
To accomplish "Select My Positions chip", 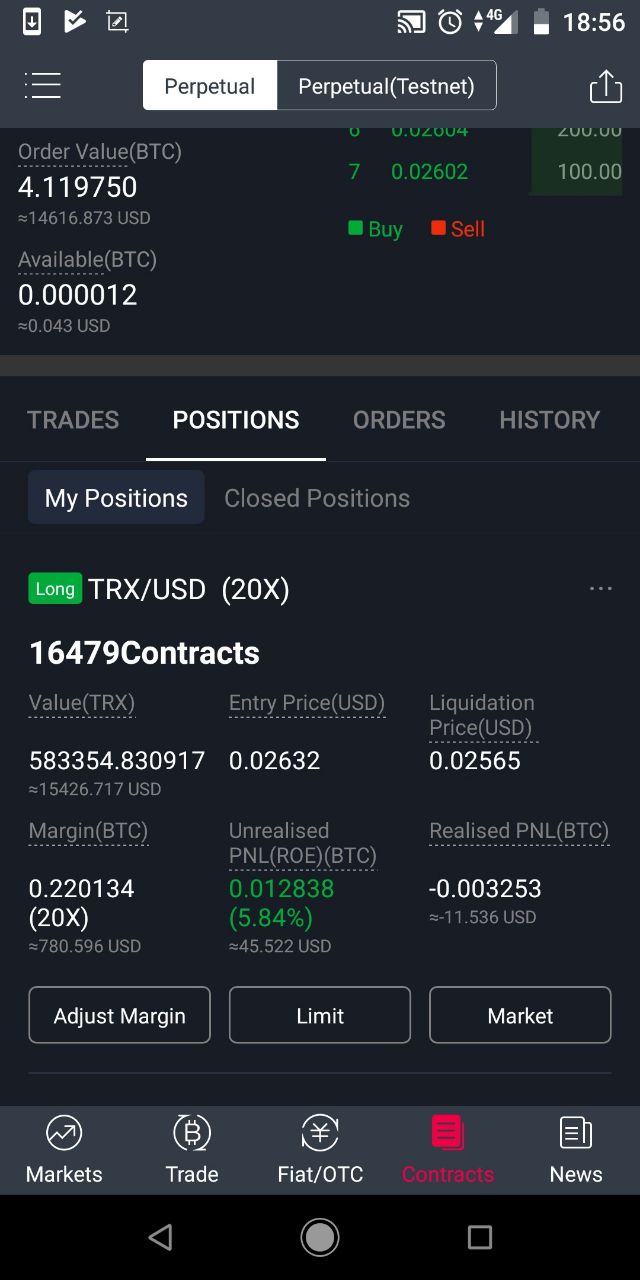I will tap(116, 498).
